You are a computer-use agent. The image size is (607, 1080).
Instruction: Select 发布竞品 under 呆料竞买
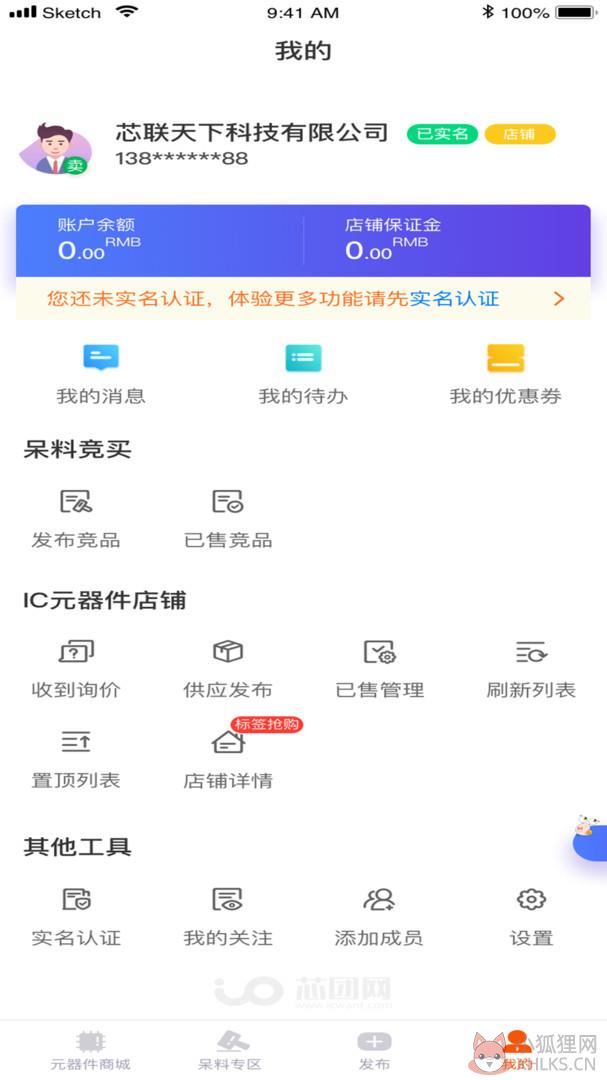point(76,519)
